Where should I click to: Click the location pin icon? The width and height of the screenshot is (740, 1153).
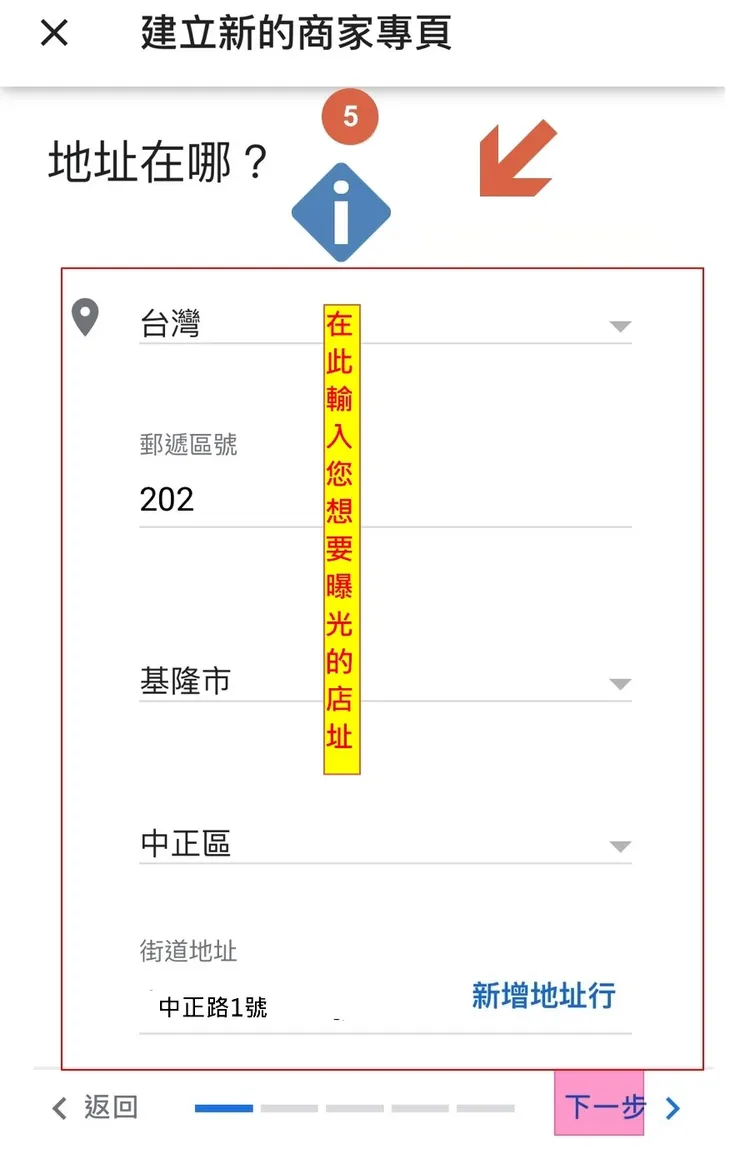86,318
